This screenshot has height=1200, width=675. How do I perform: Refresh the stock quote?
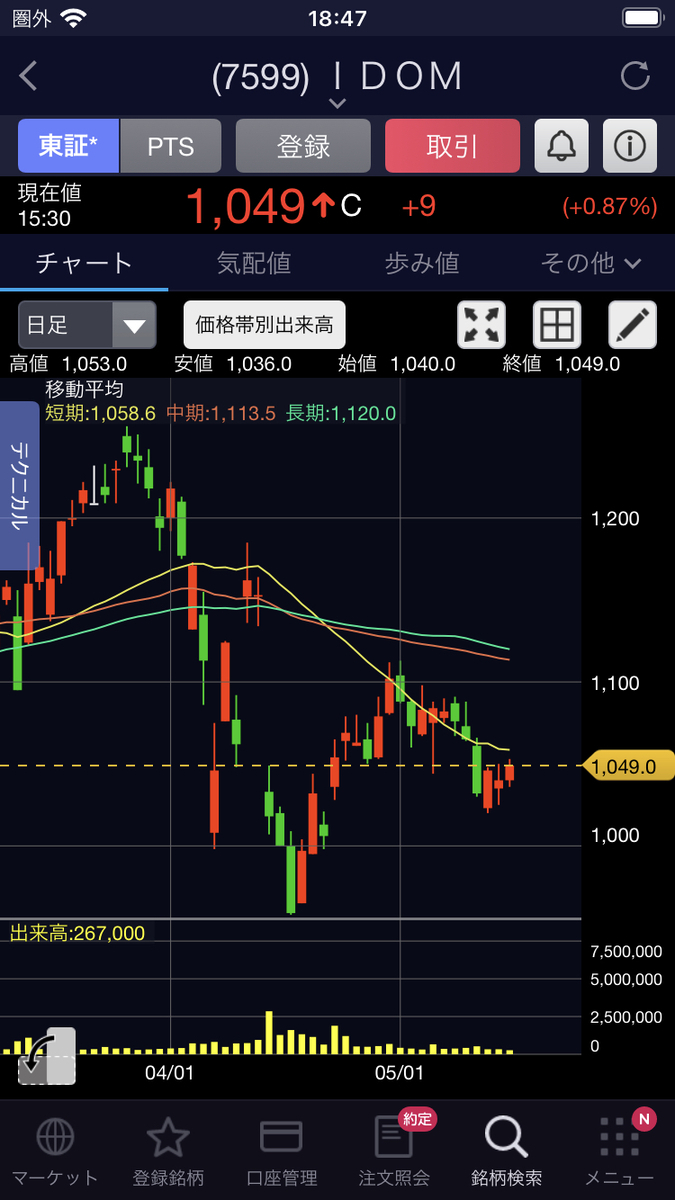click(635, 77)
